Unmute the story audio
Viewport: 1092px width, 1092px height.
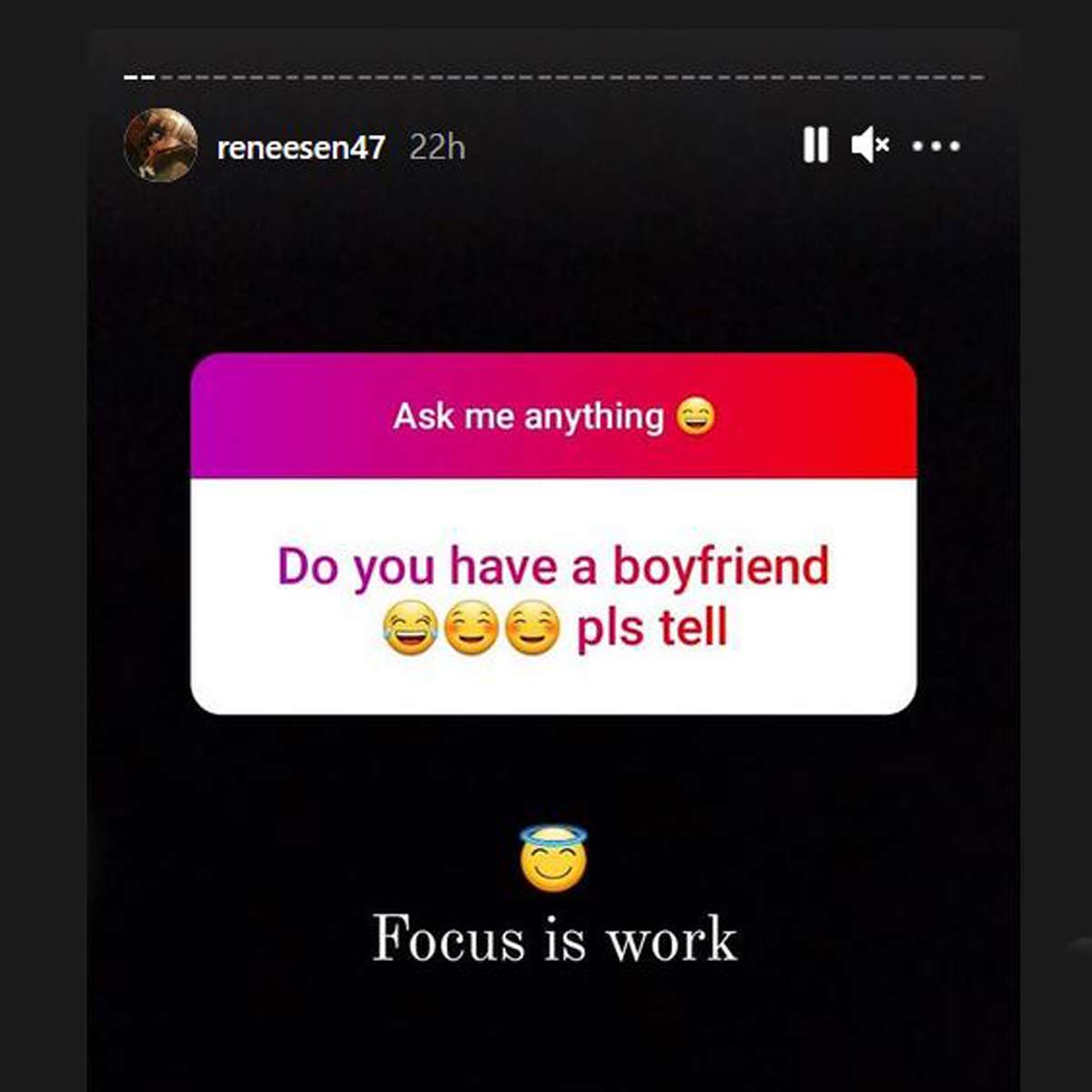(x=869, y=146)
